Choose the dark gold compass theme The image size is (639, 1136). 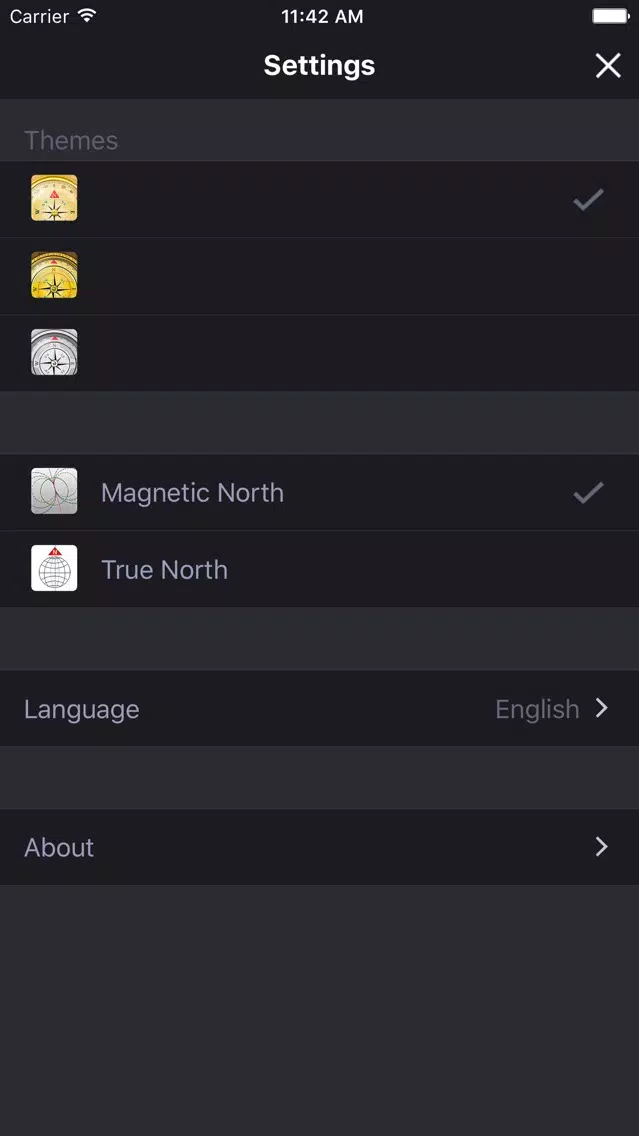[319, 276]
